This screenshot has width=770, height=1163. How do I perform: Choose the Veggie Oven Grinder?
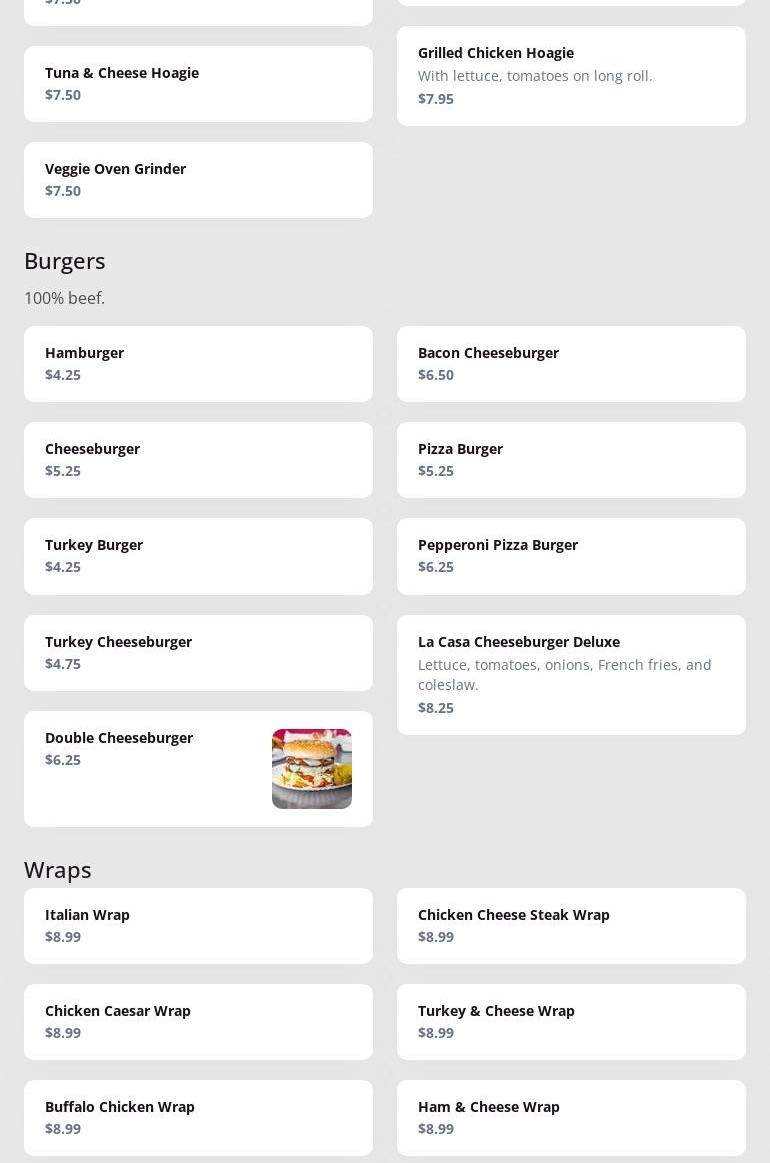coord(198,180)
